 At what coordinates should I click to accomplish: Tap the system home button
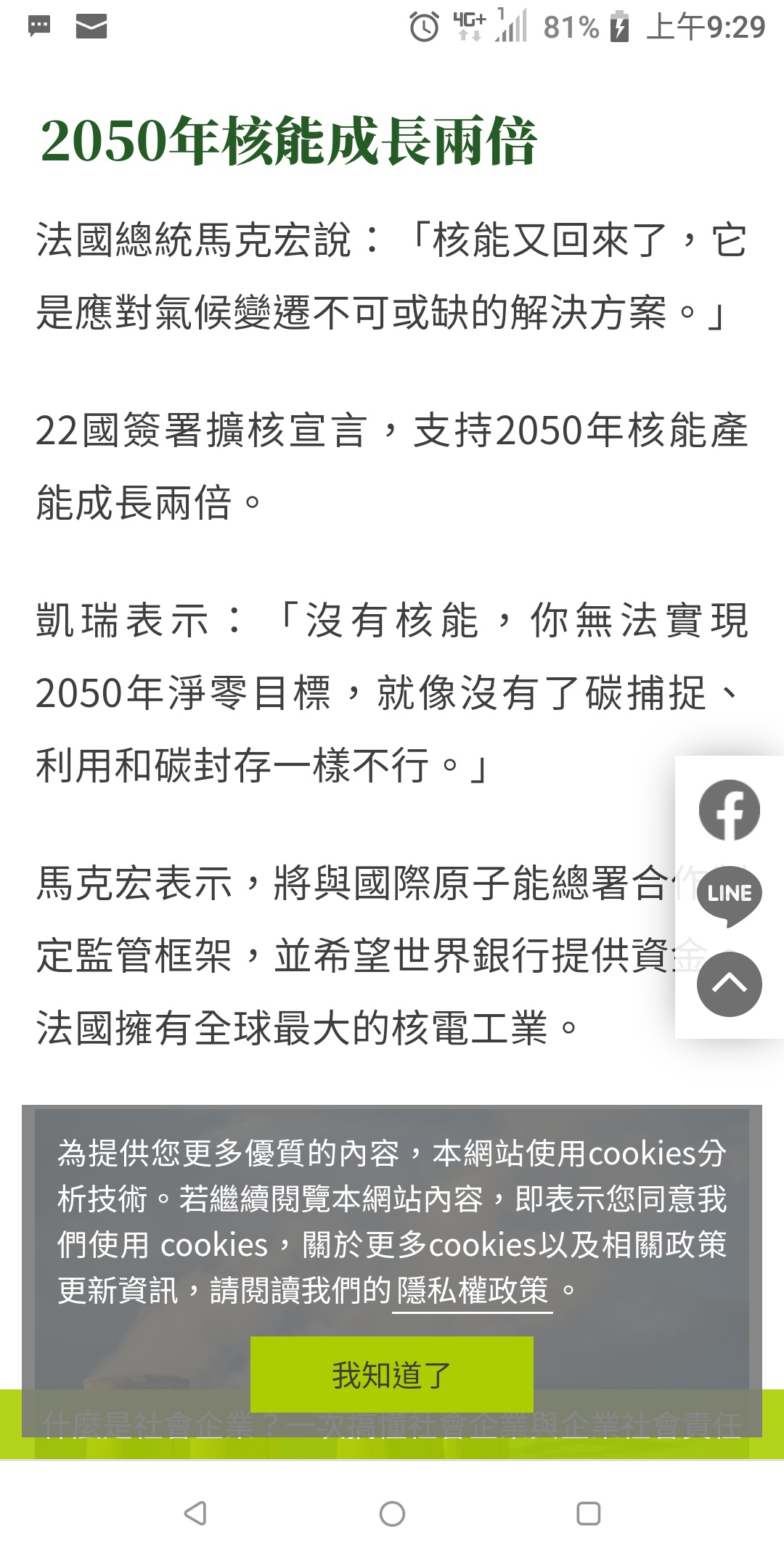pos(392,1514)
